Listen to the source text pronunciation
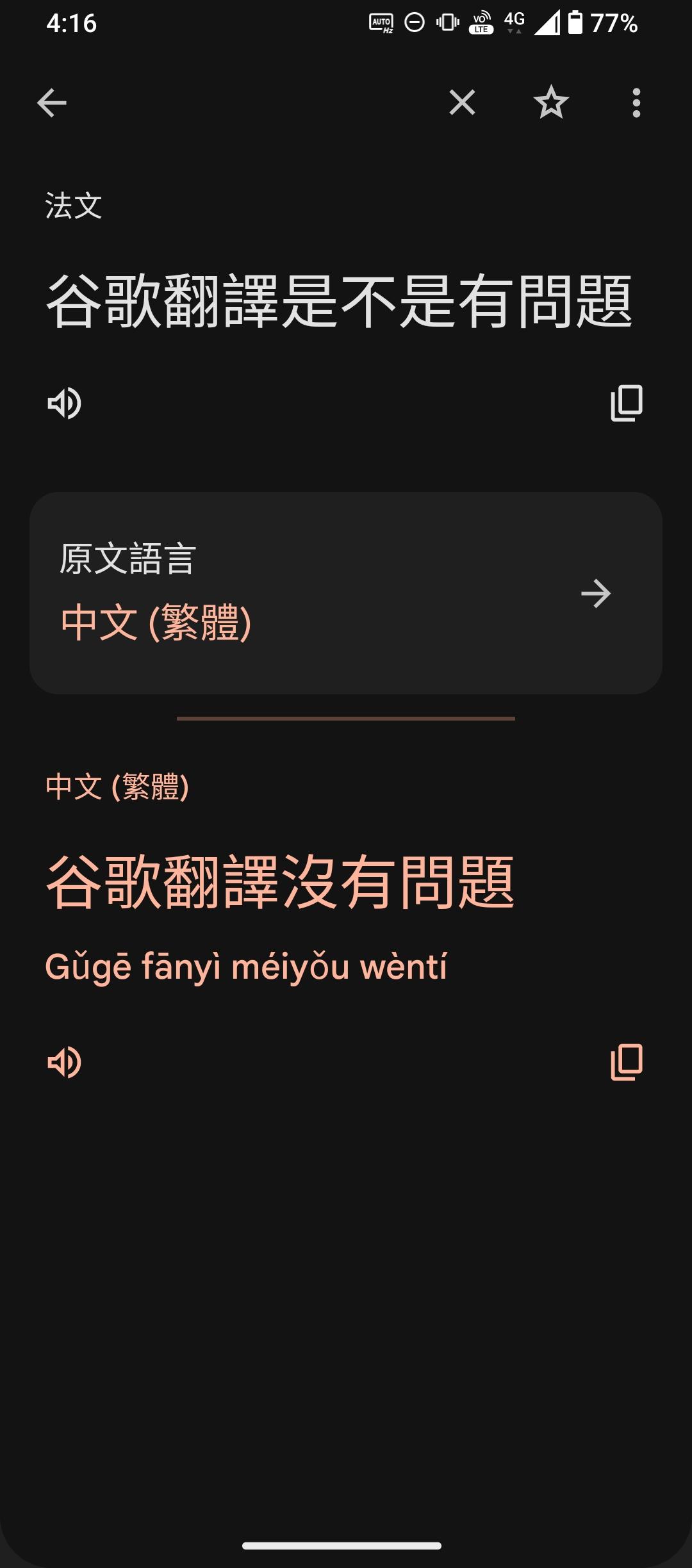 (x=64, y=403)
